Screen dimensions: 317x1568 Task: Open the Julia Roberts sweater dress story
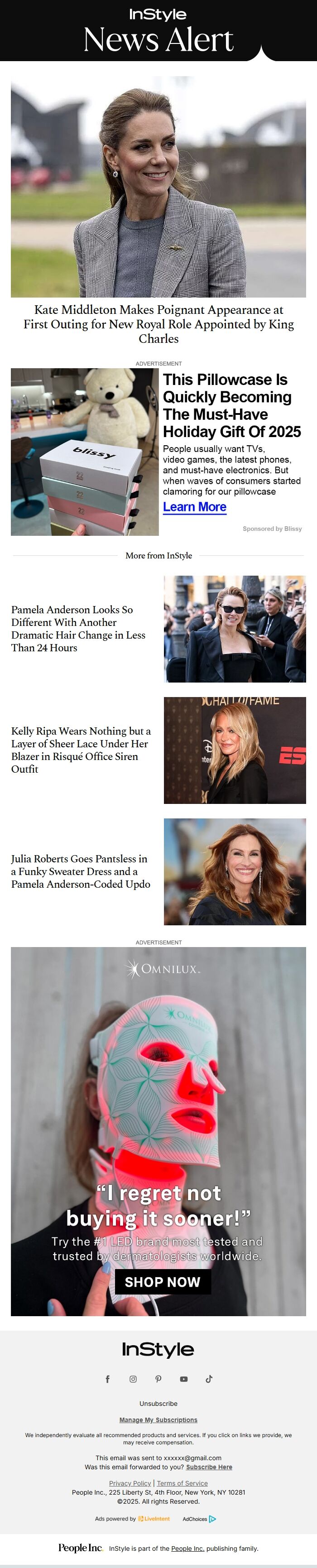click(80, 871)
